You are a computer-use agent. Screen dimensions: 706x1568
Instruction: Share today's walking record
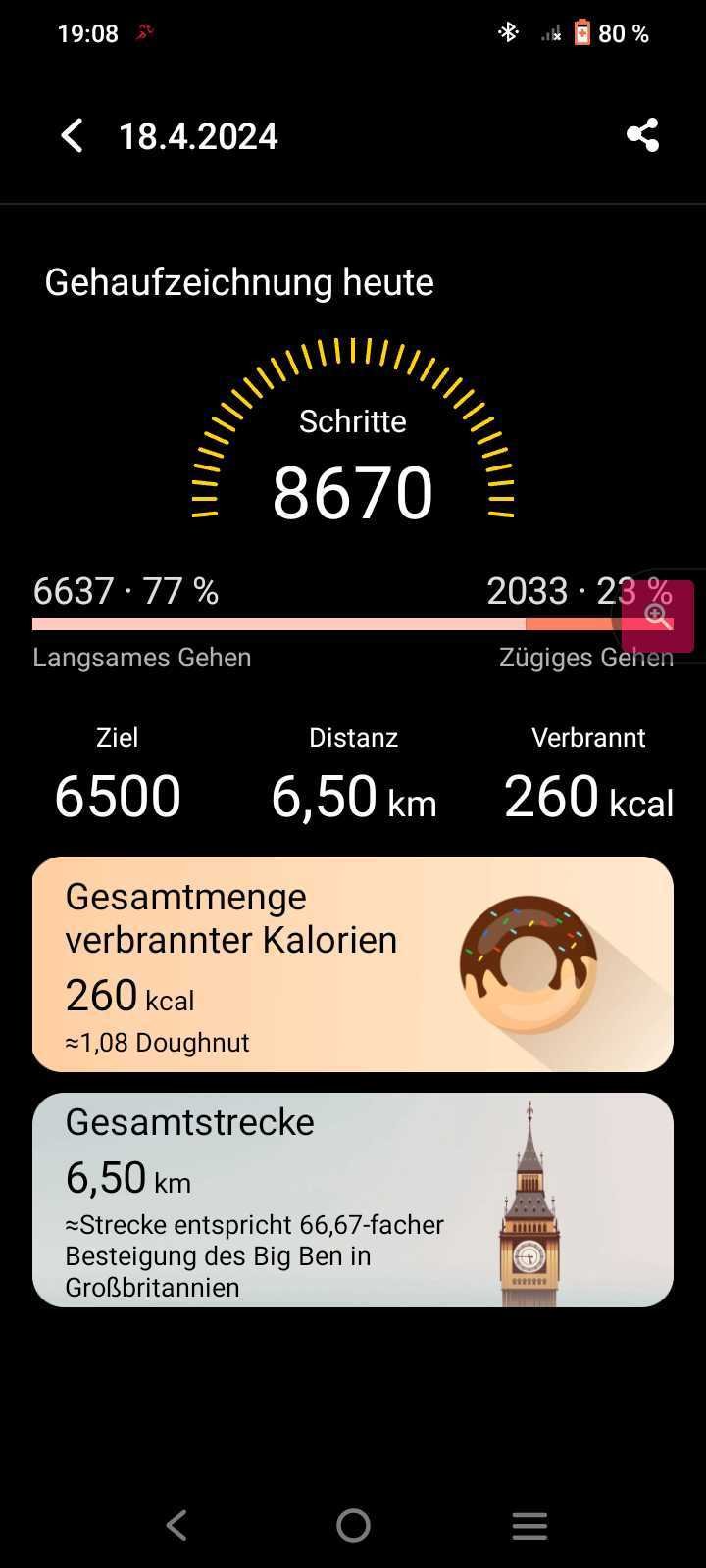[642, 135]
